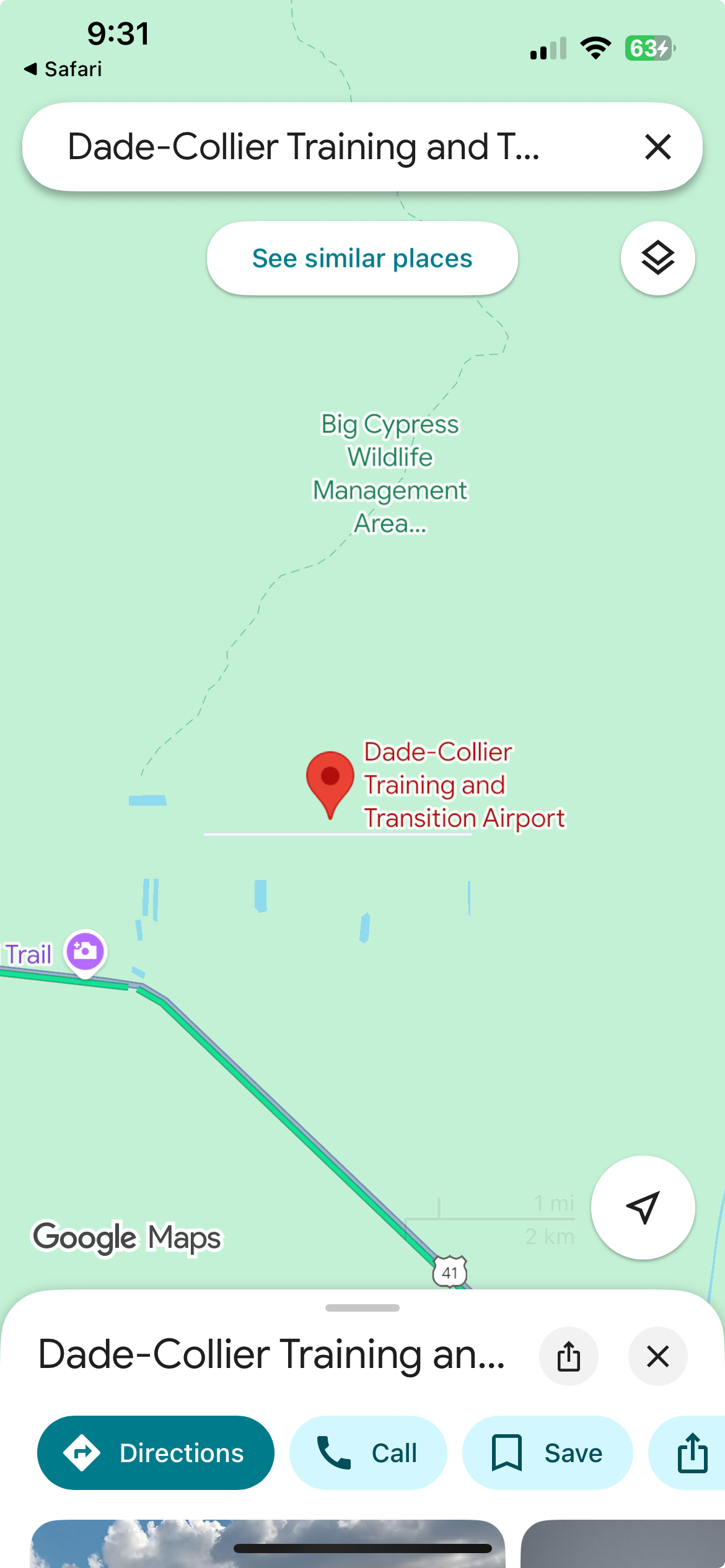Get Directions to the airport
This screenshot has width=725, height=1568.
click(156, 1452)
